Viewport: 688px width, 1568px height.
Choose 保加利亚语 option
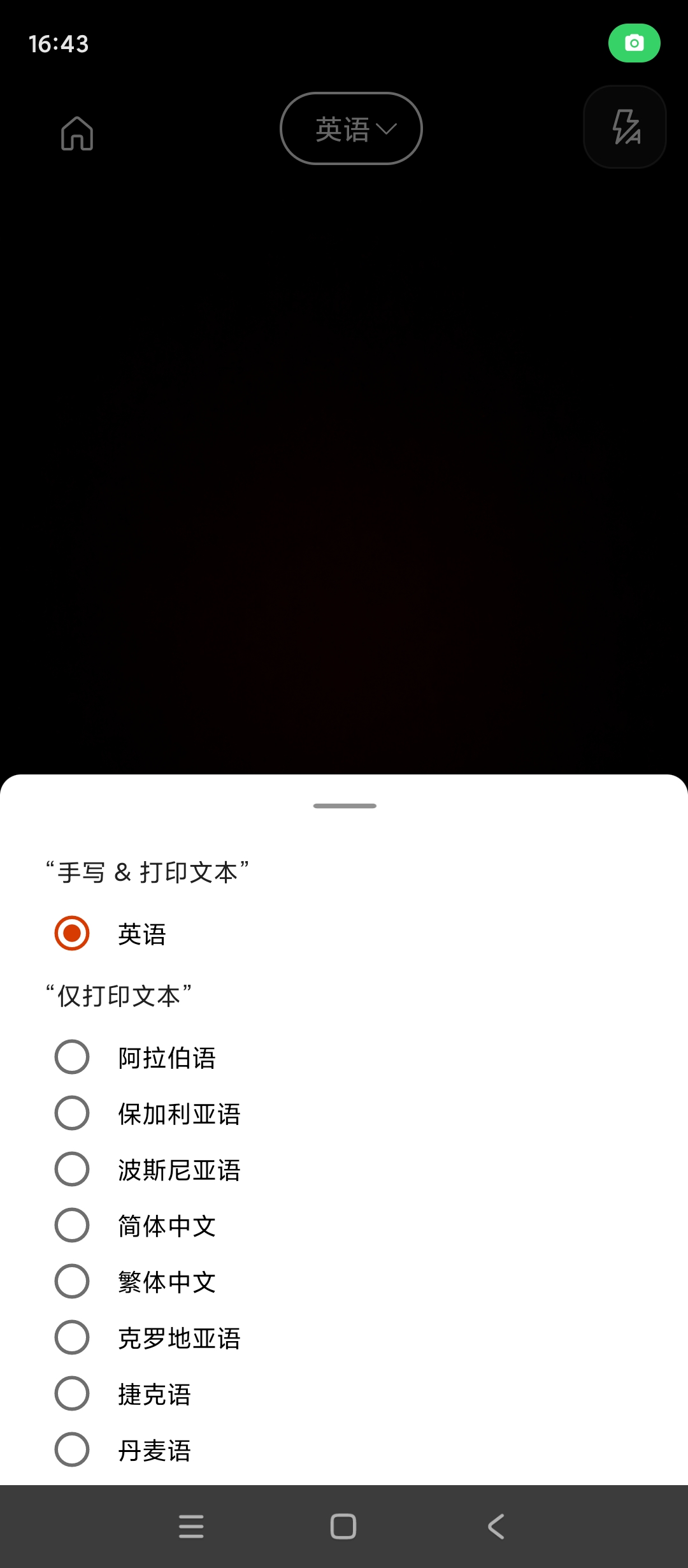72,1113
